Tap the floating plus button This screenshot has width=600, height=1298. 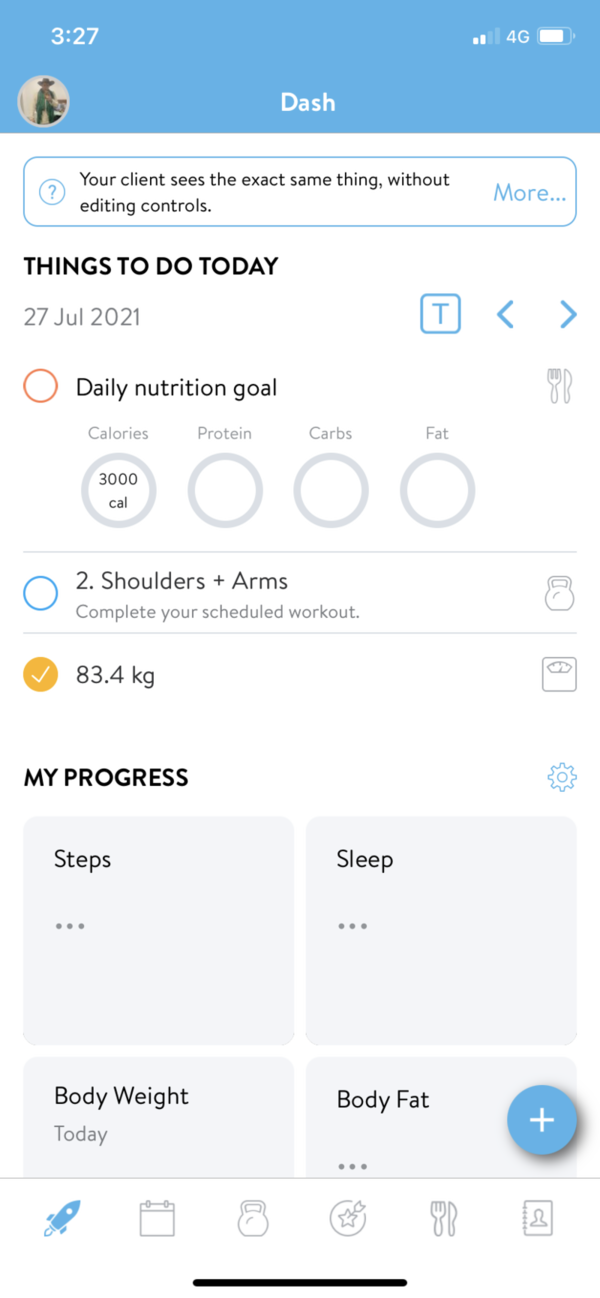(x=541, y=1120)
